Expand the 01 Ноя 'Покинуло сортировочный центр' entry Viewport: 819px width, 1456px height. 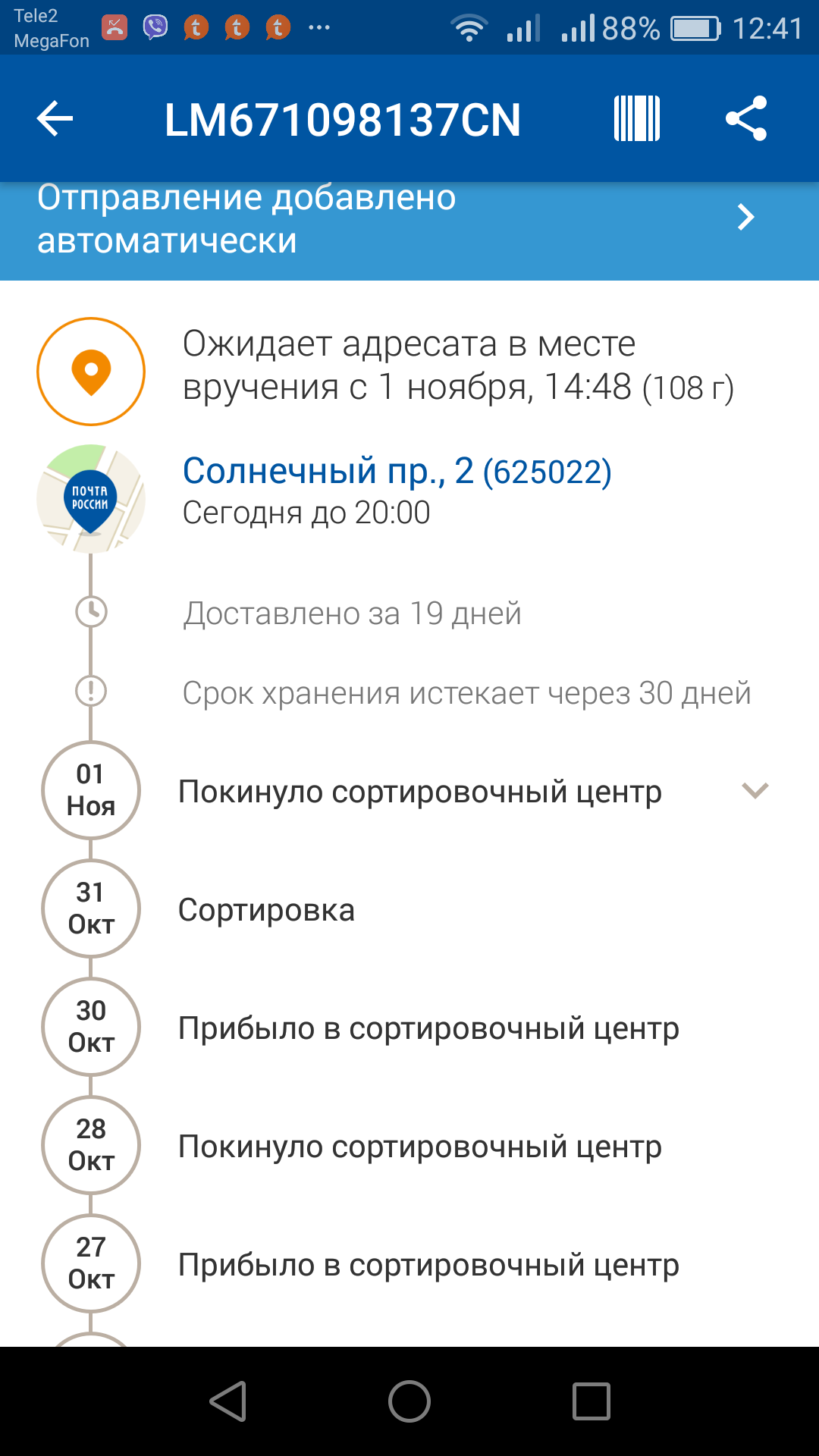click(x=755, y=791)
